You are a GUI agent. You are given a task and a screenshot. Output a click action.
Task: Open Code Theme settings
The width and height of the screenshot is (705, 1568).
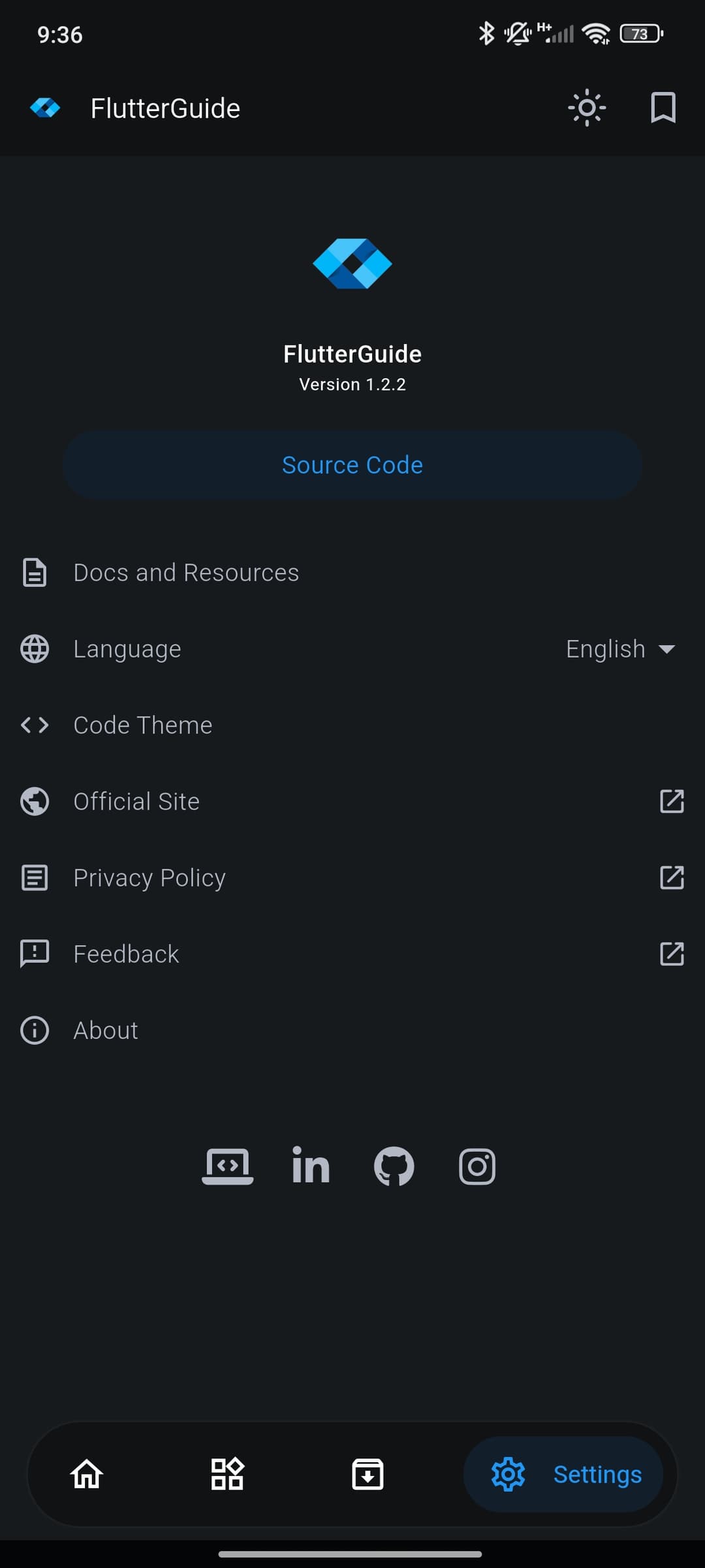pos(143,726)
